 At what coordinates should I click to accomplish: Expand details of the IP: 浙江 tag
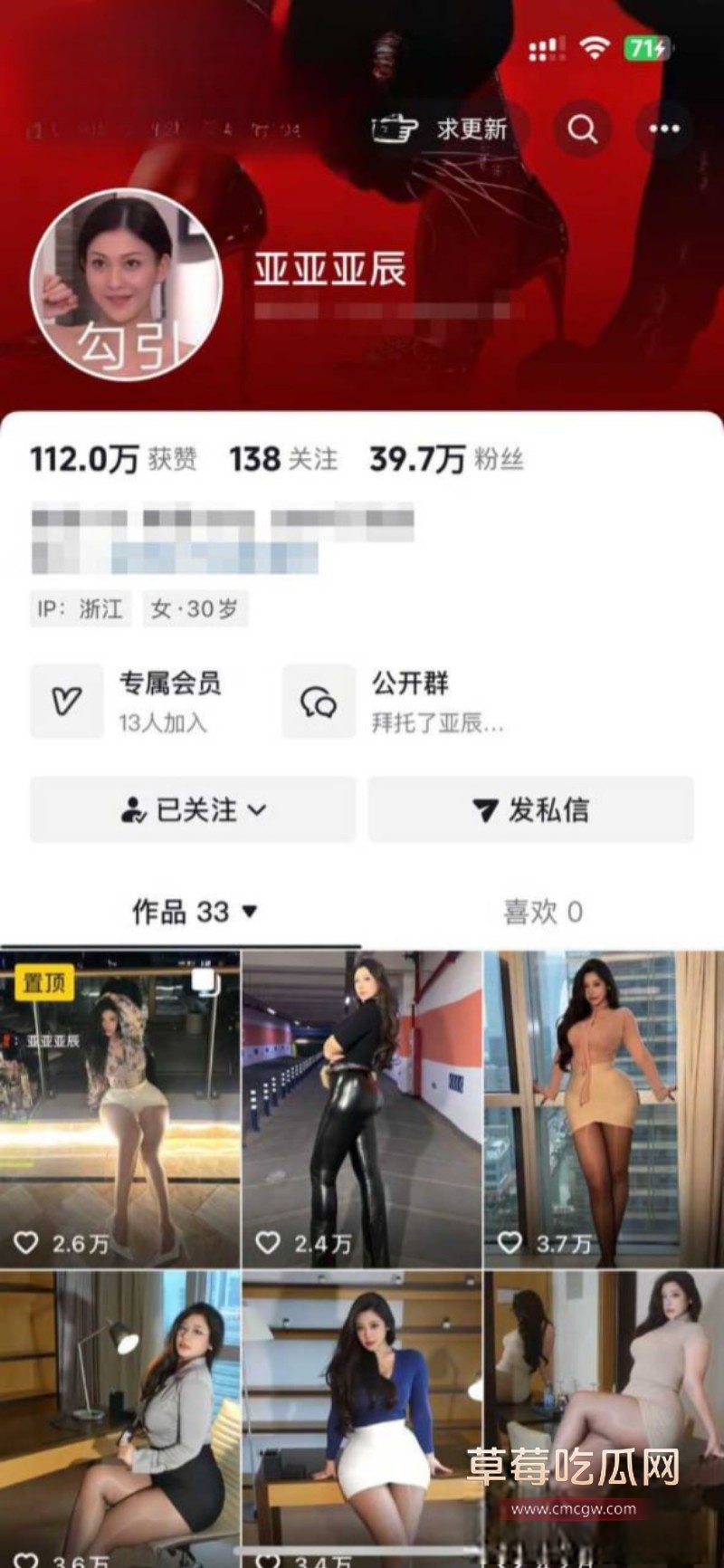80,609
